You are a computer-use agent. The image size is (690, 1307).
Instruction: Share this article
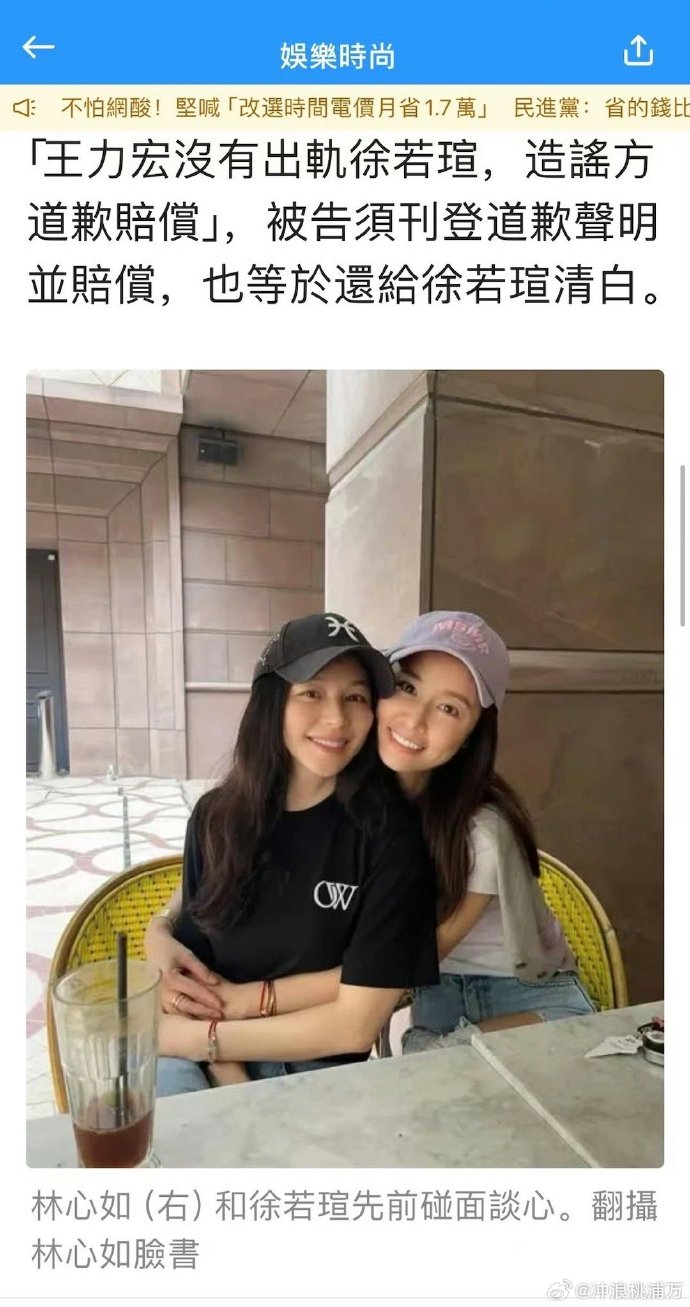click(638, 50)
